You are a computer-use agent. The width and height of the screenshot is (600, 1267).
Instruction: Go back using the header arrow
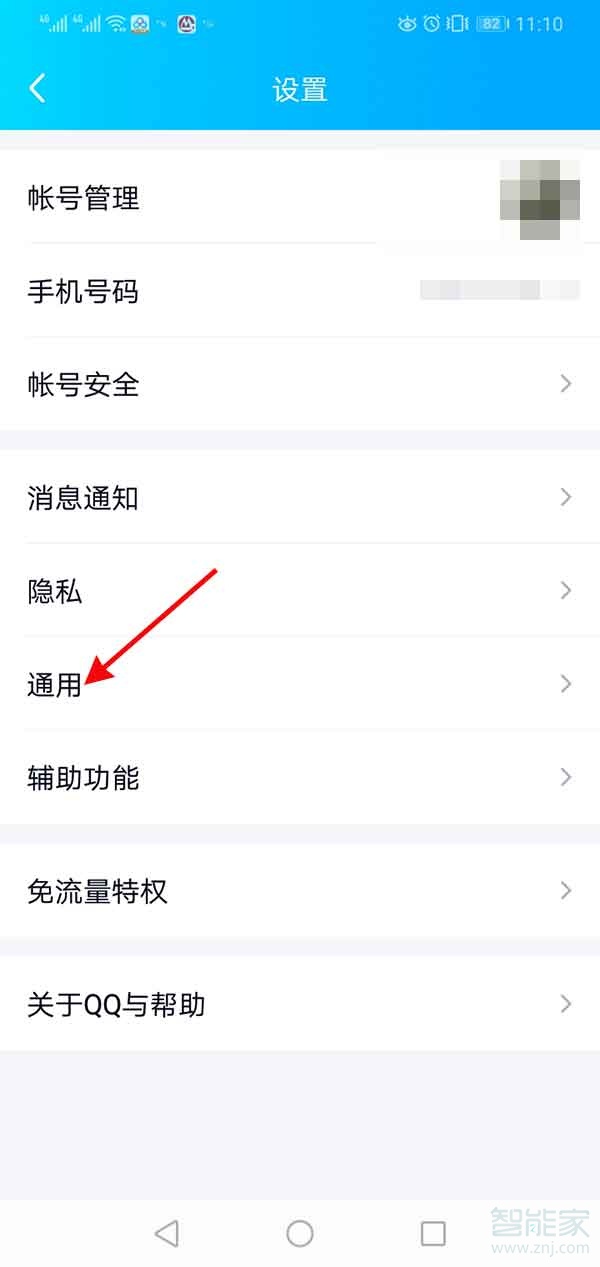click(37, 89)
